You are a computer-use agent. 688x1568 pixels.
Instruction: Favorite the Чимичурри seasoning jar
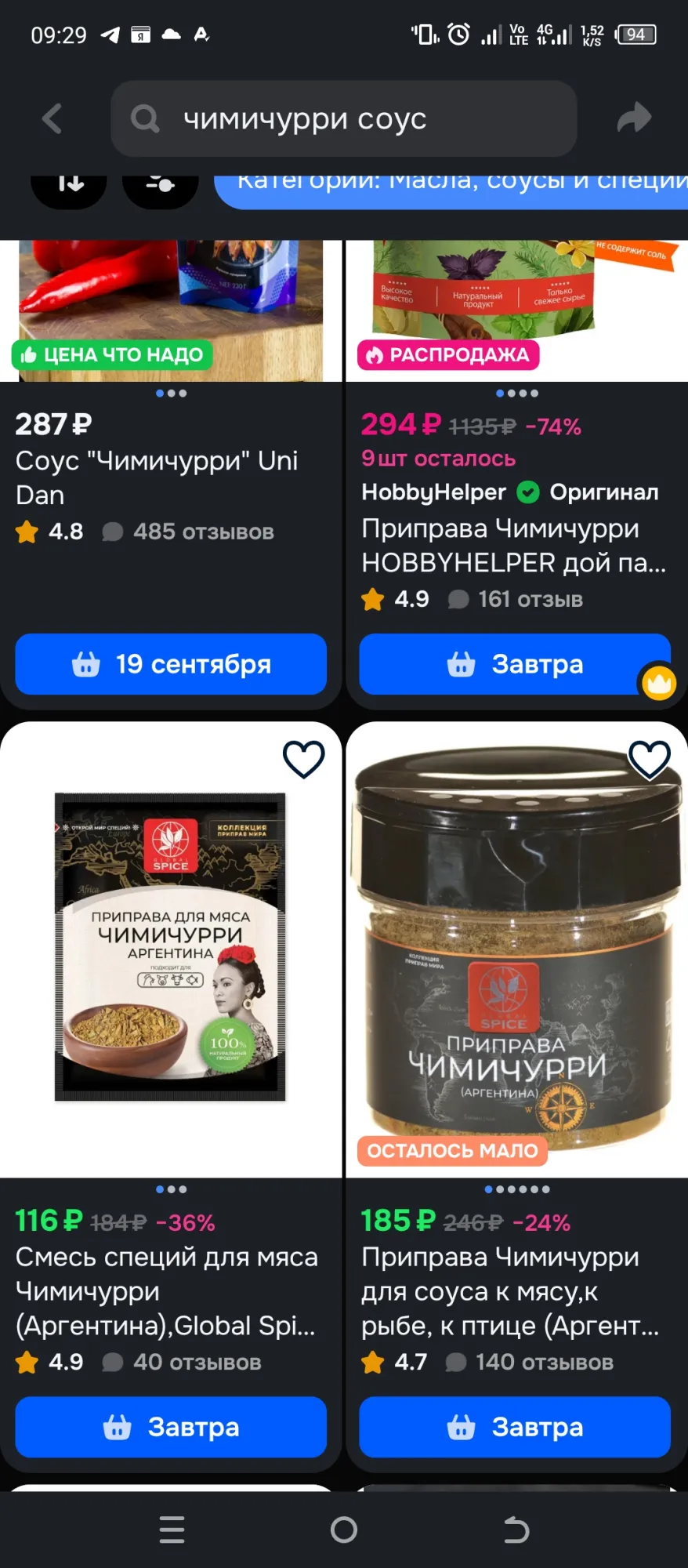(x=649, y=758)
